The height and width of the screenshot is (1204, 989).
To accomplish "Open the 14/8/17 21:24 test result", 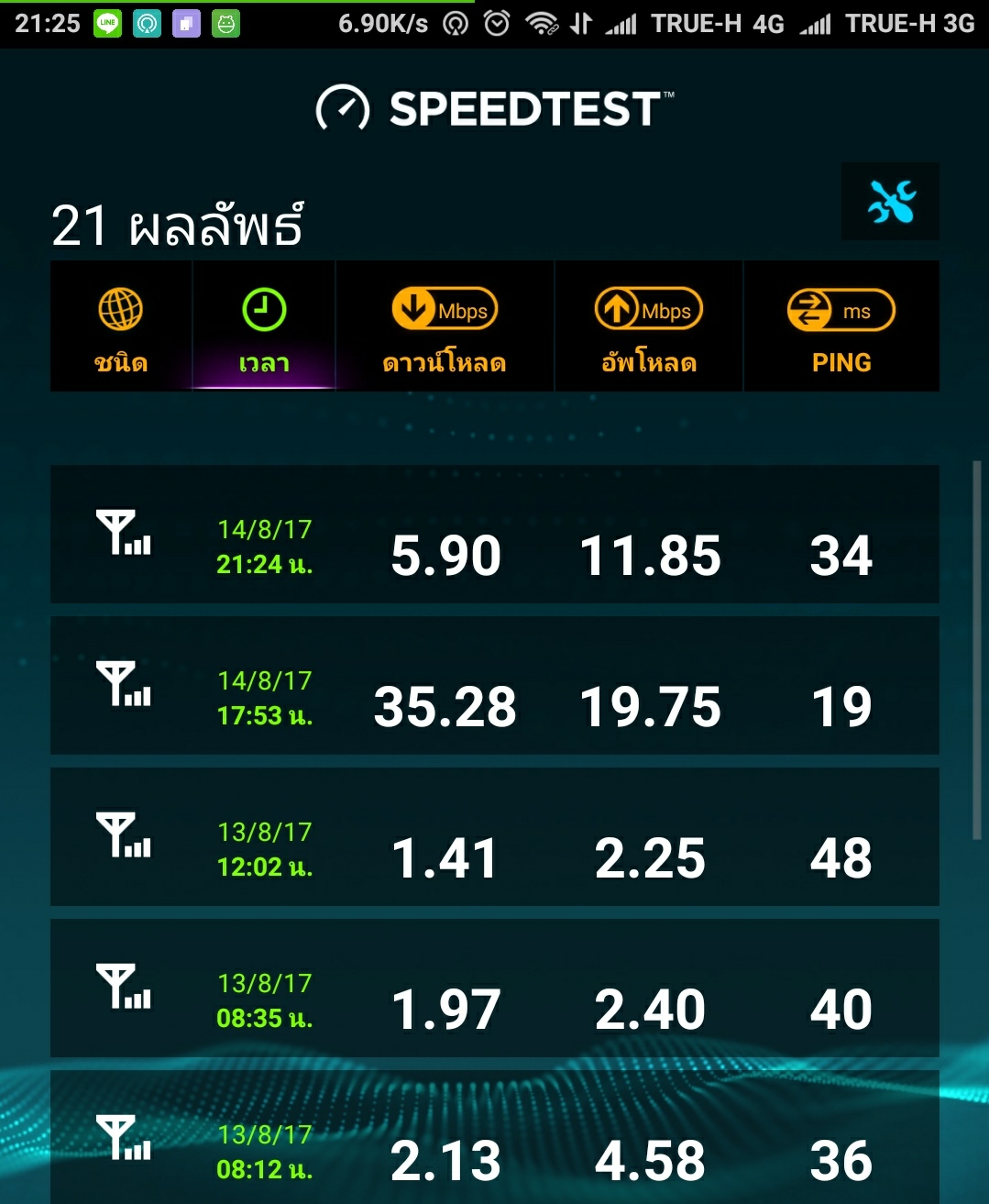I will tap(494, 535).
